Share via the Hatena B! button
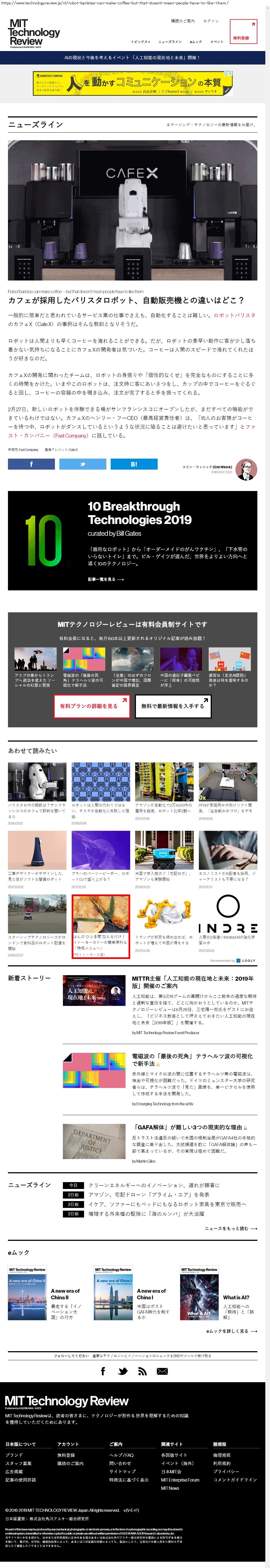The width and height of the screenshot is (270, 1568). coord(133,464)
